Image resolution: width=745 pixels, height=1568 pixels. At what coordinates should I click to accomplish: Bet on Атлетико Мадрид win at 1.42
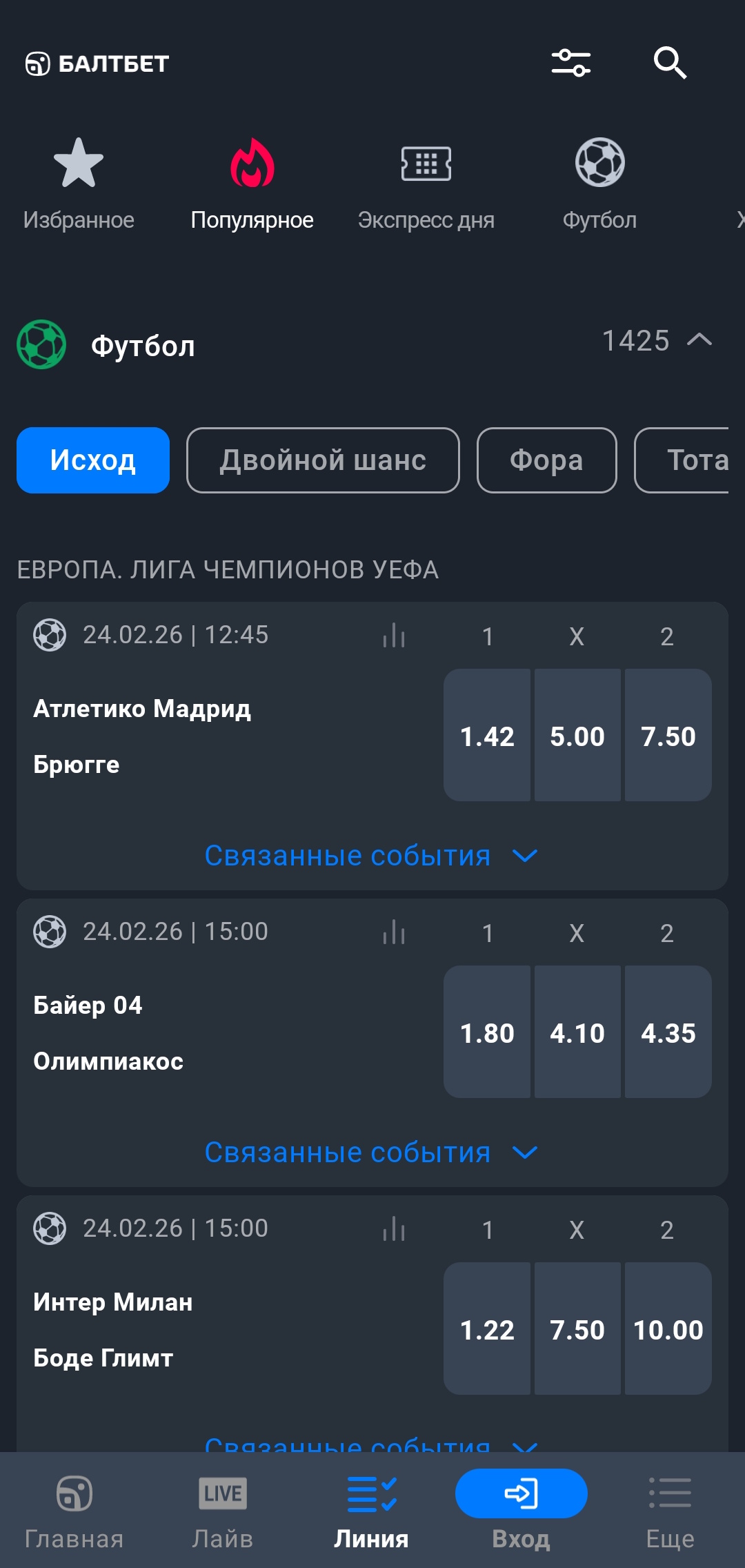click(487, 736)
